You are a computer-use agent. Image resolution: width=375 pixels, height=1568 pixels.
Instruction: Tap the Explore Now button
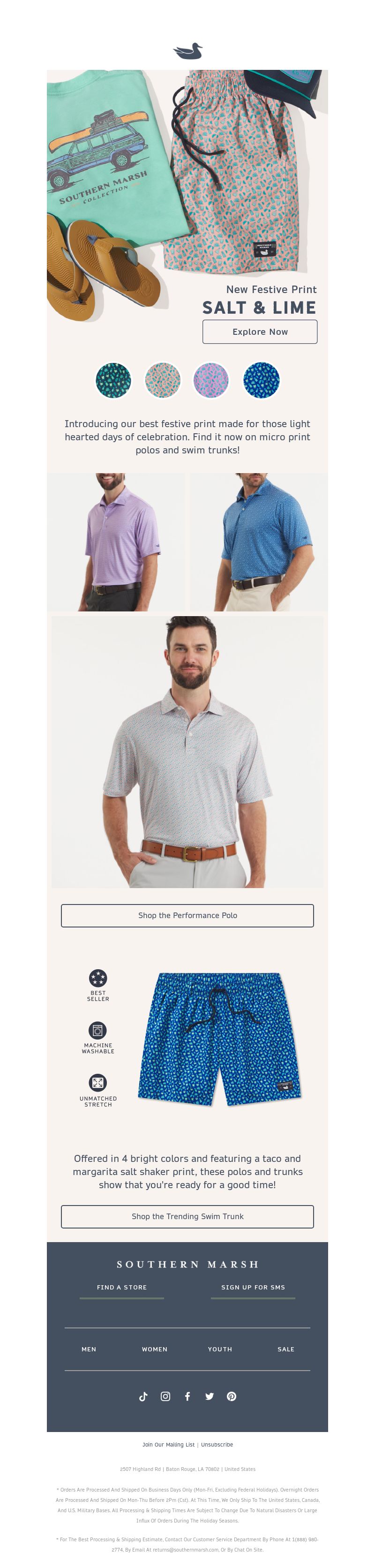tap(259, 332)
